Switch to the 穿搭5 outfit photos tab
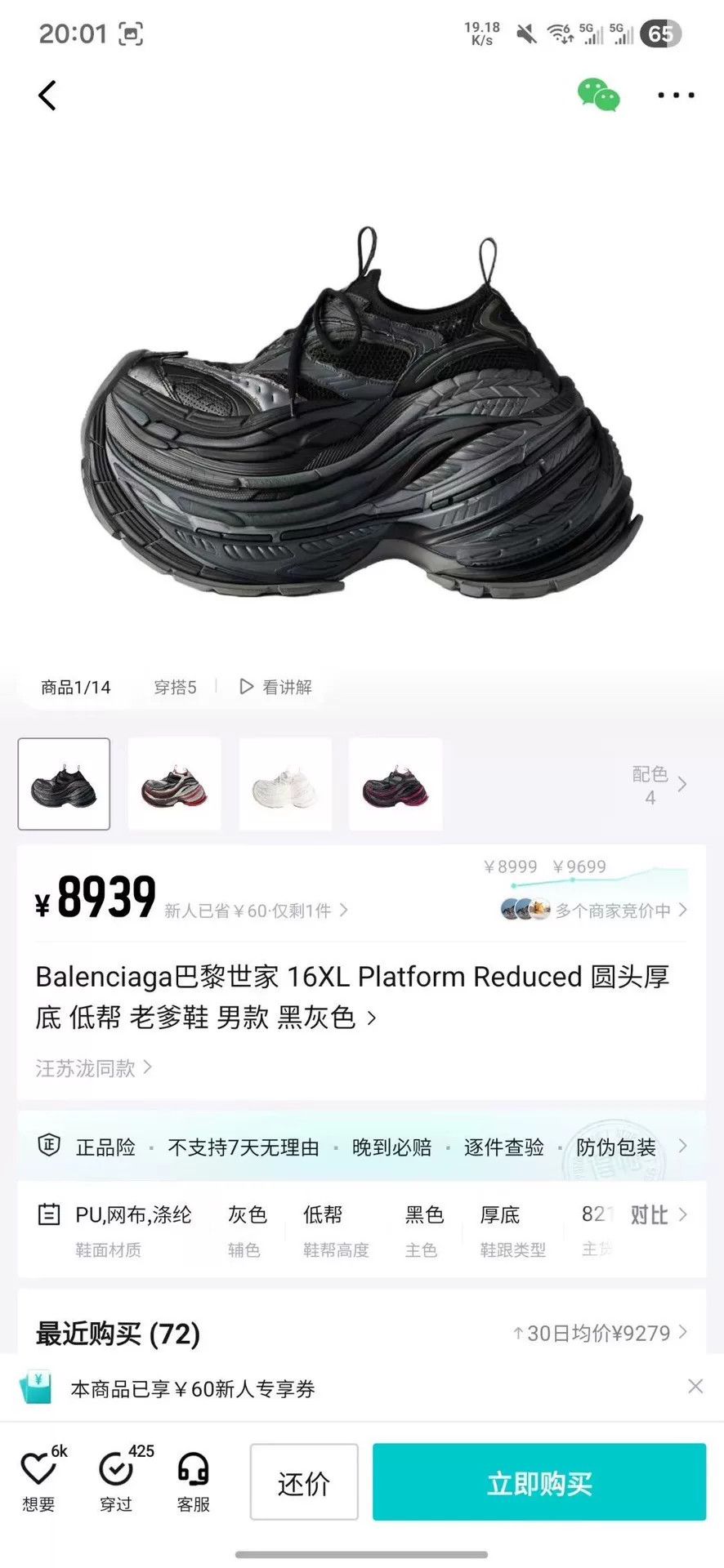The height and width of the screenshot is (1568, 724). (x=176, y=688)
